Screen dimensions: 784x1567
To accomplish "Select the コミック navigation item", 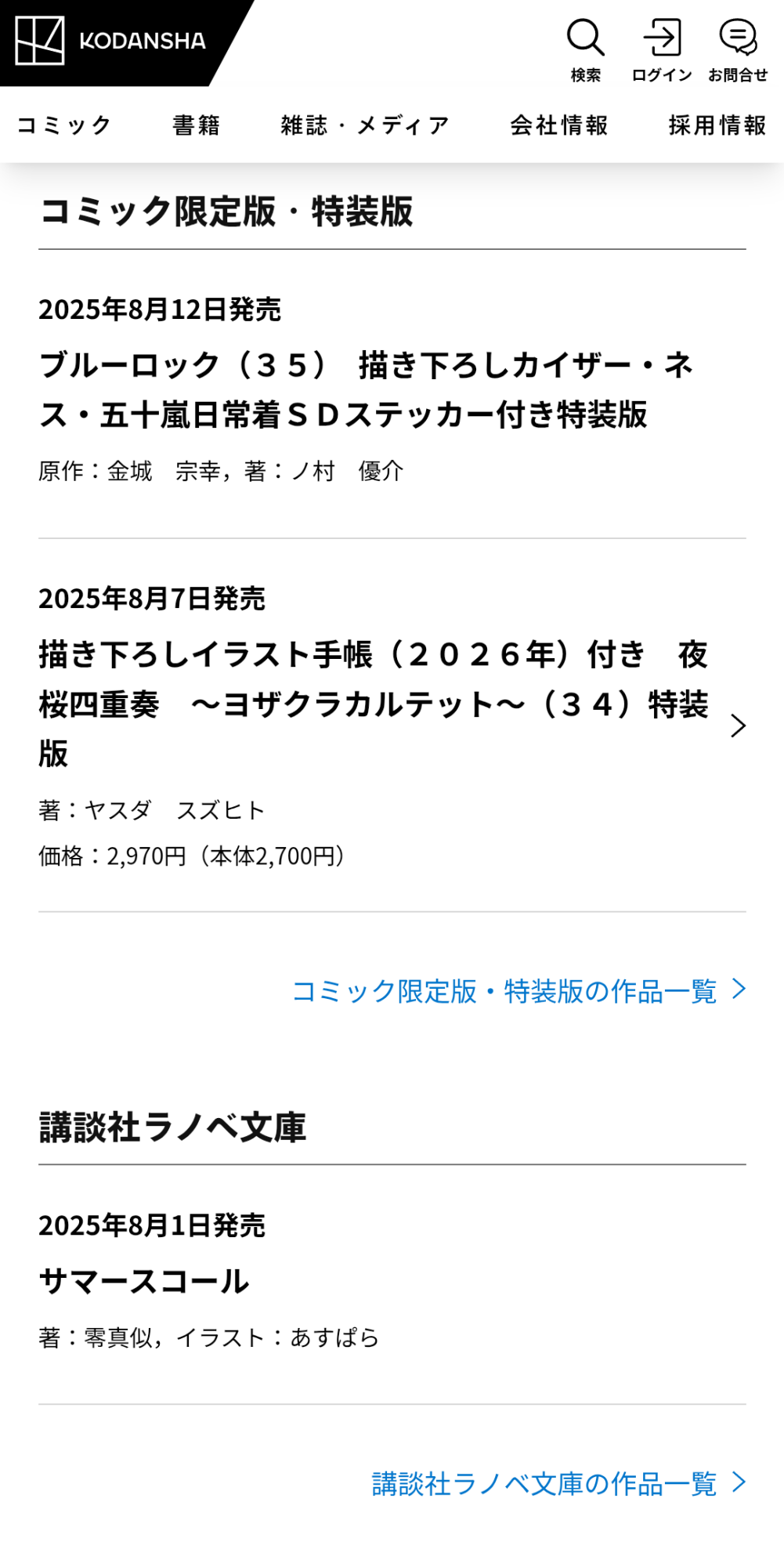I will click(x=64, y=125).
